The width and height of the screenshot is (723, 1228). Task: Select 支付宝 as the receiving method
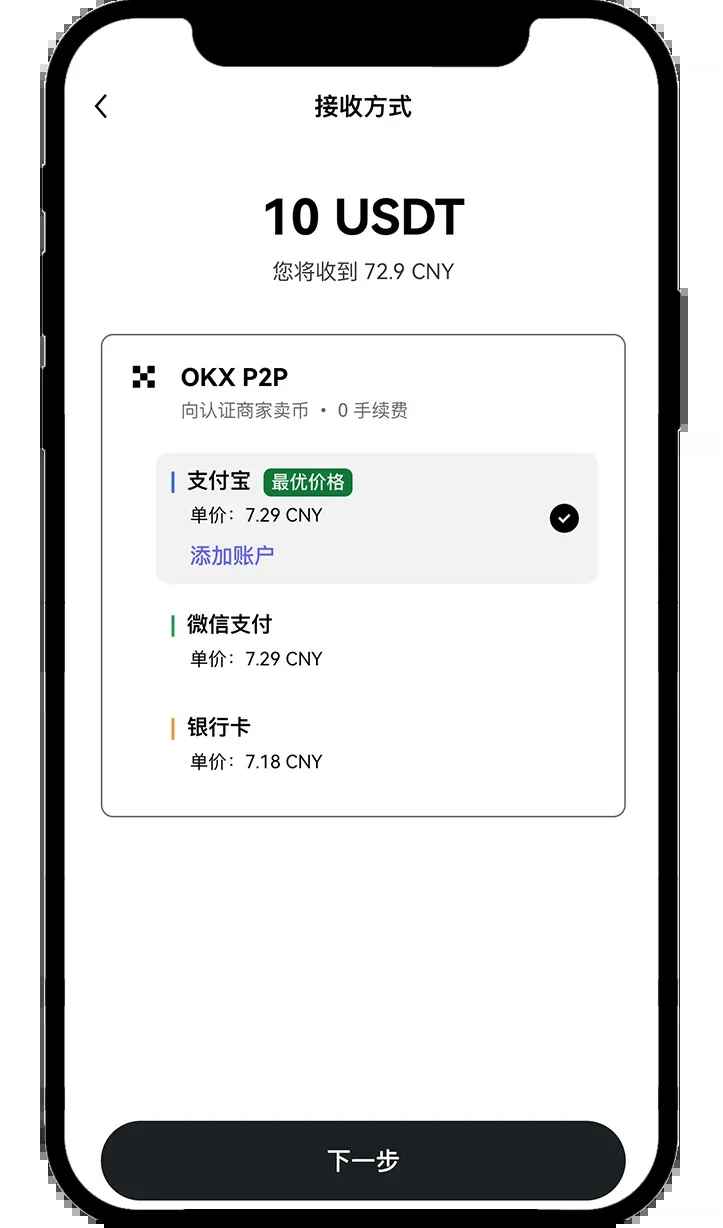click(376, 498)
